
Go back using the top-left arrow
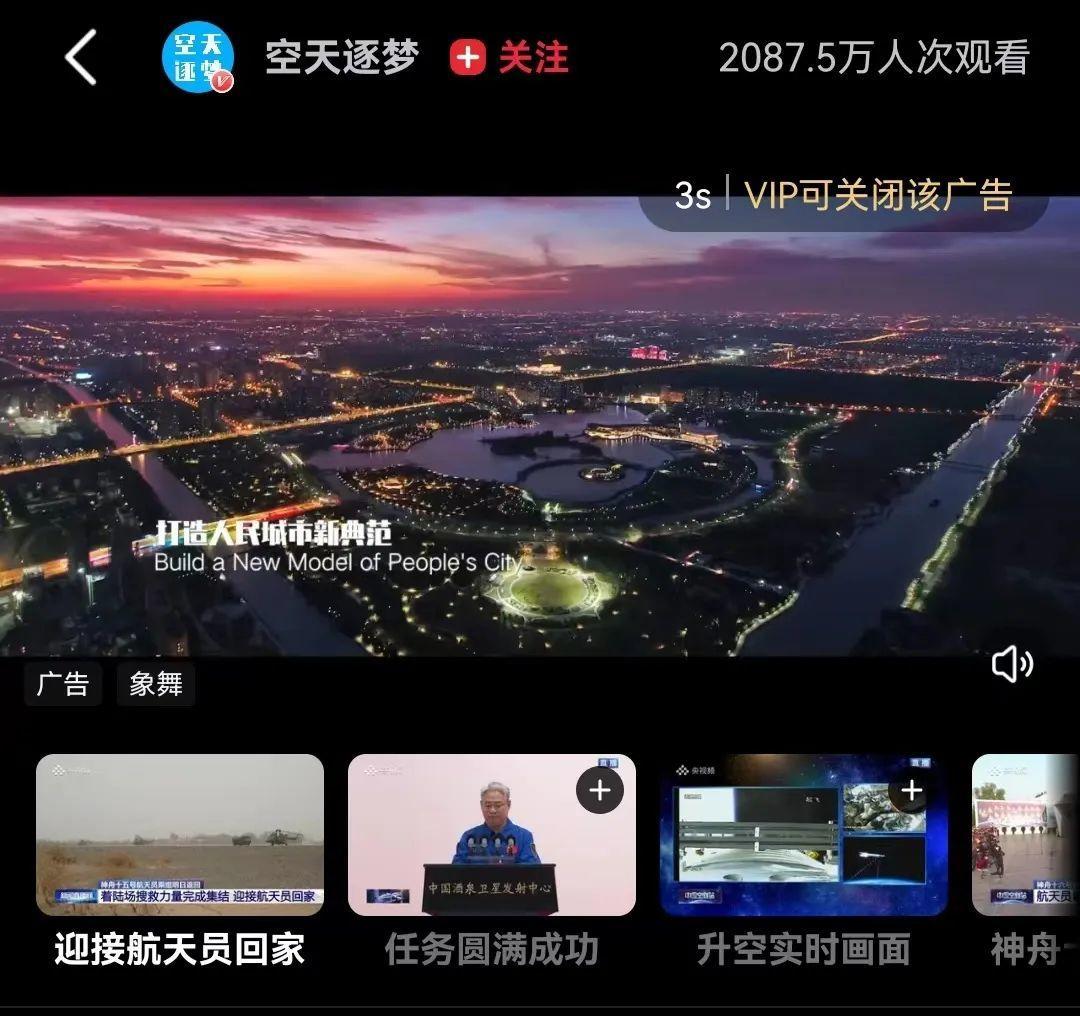point(81,57)
